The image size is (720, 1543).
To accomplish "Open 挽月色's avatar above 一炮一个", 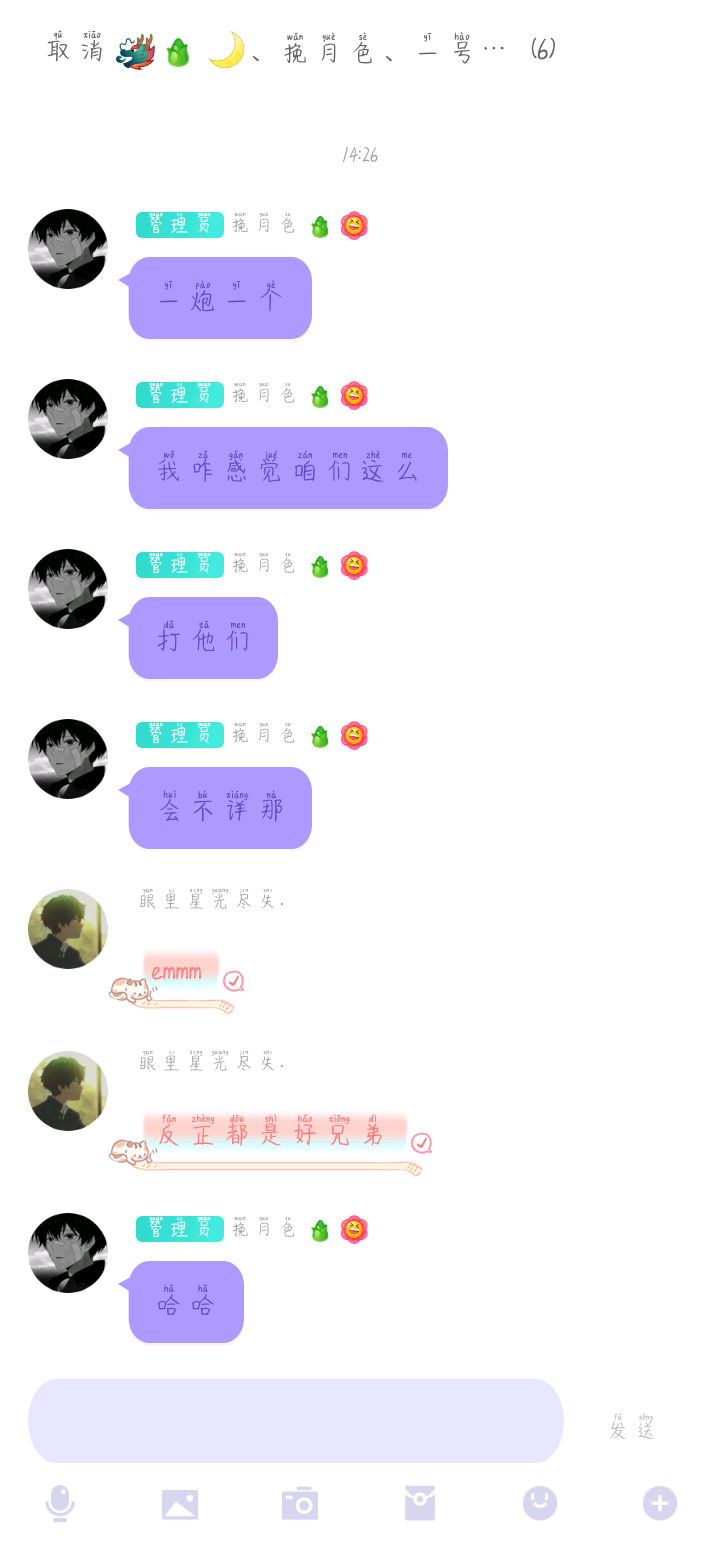I will tap(68, 249).
